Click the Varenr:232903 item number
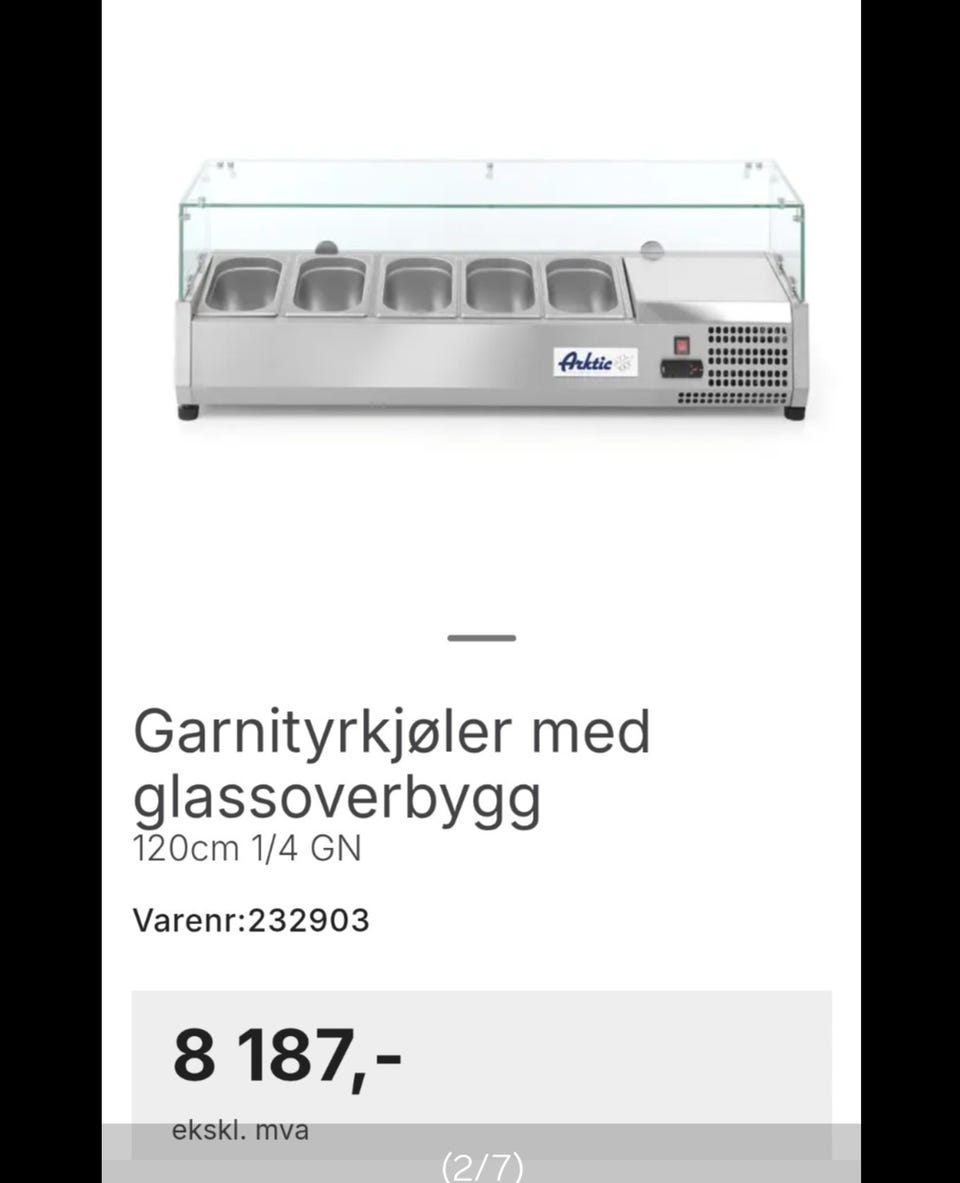 [x=253, y=922]
